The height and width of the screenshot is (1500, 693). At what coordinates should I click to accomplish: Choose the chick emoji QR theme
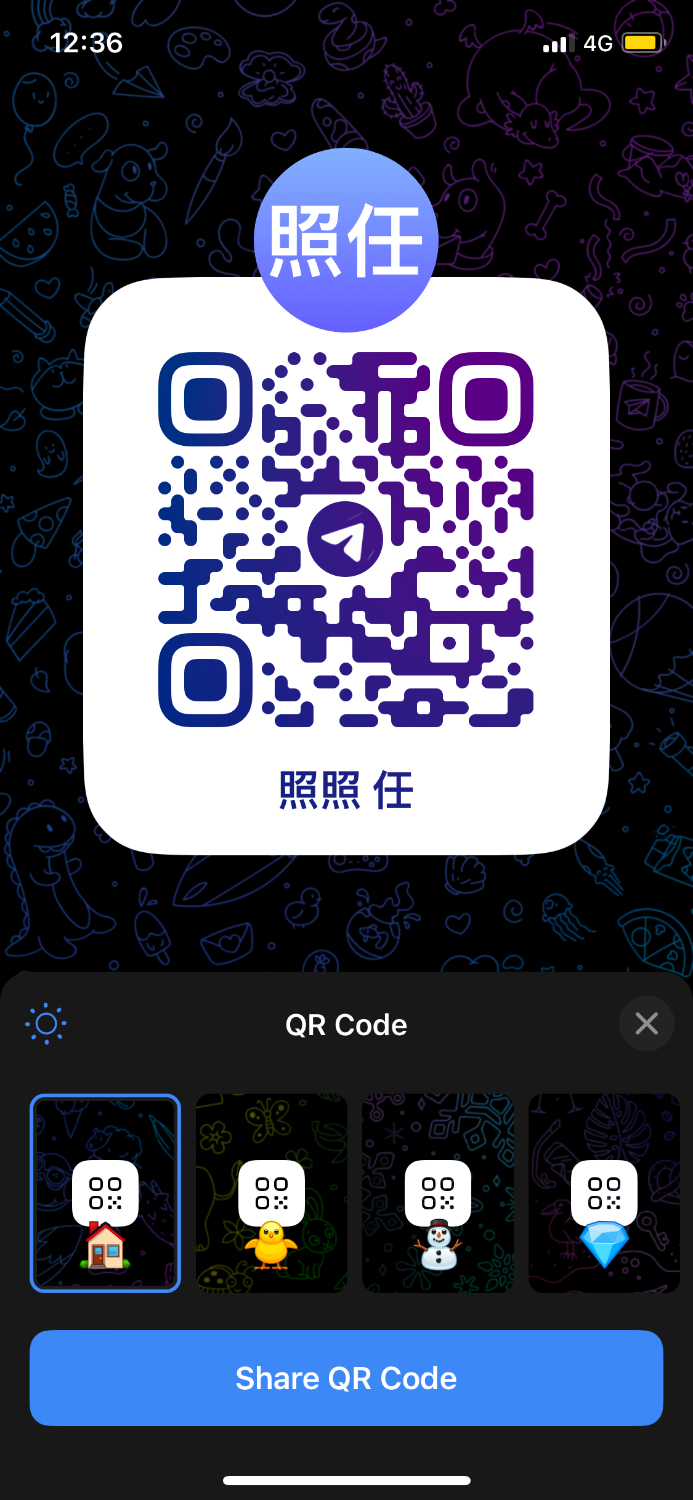(271, 1193)
